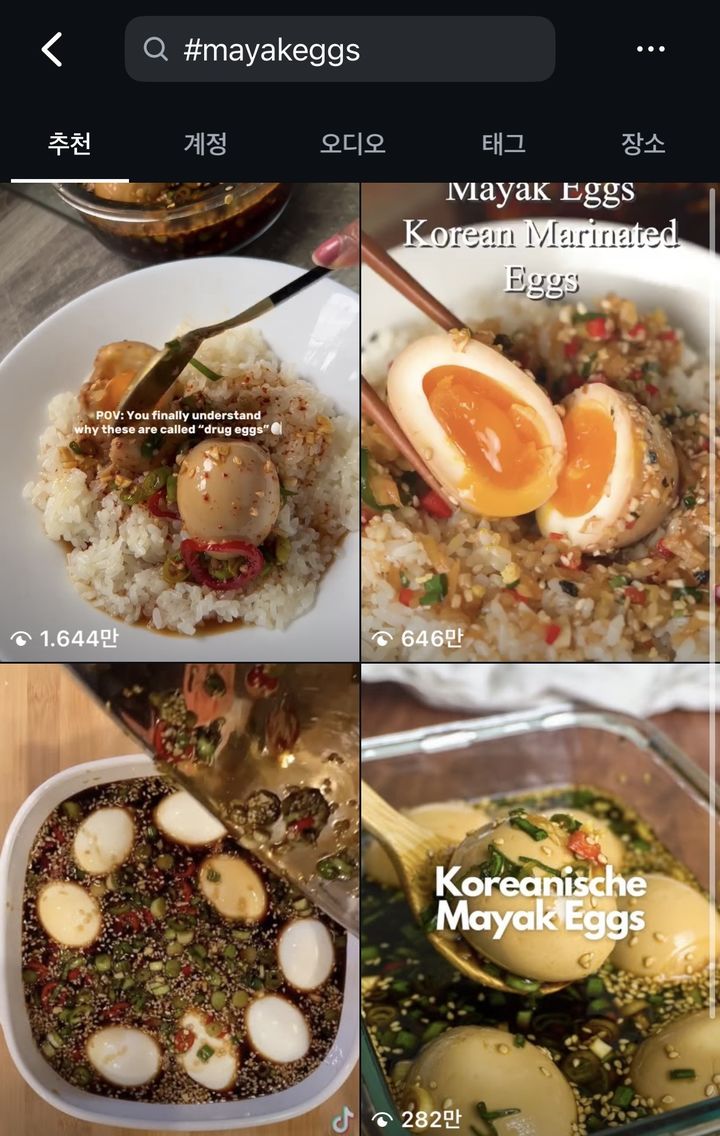
Task: Open the three-dot overflow menu
Action: [650, 49]
